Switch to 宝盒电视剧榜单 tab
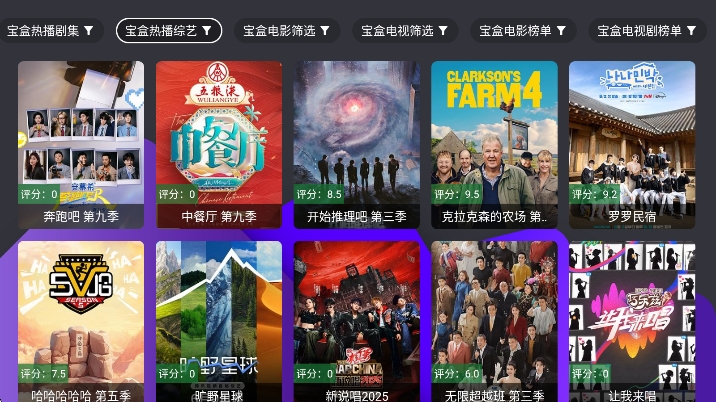 point(645,31)
